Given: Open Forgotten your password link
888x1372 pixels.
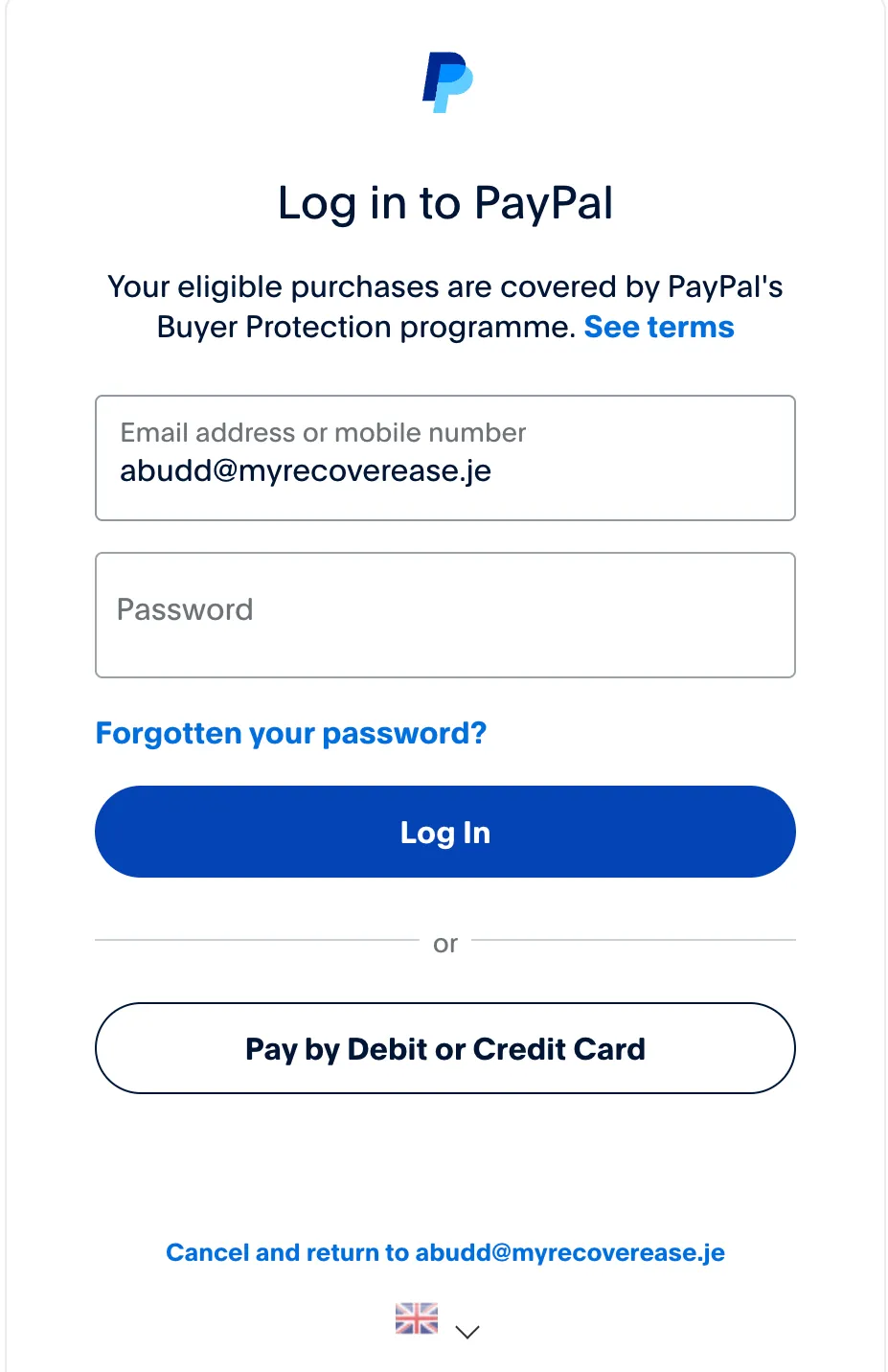Looking at the screenshot, I should [x=291, y=734].
